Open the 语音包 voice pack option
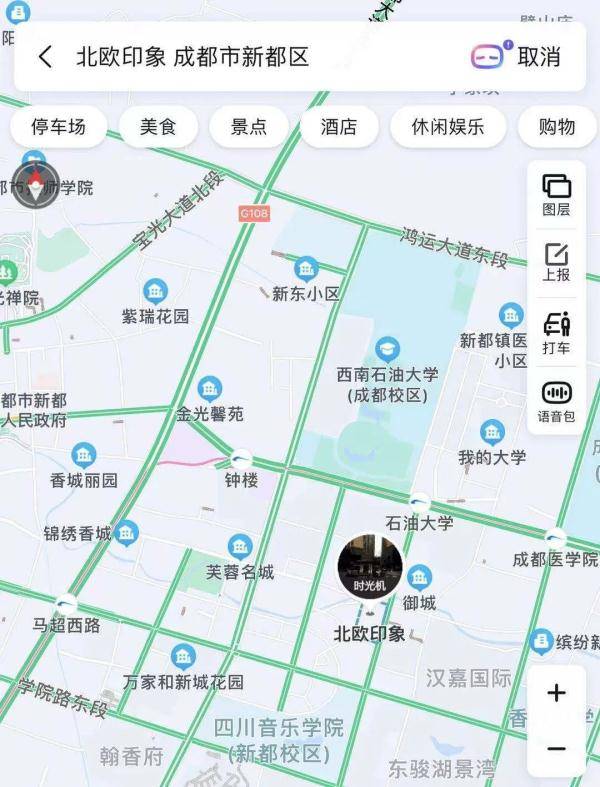Screen dimensions: 600x787 point(556,402)
